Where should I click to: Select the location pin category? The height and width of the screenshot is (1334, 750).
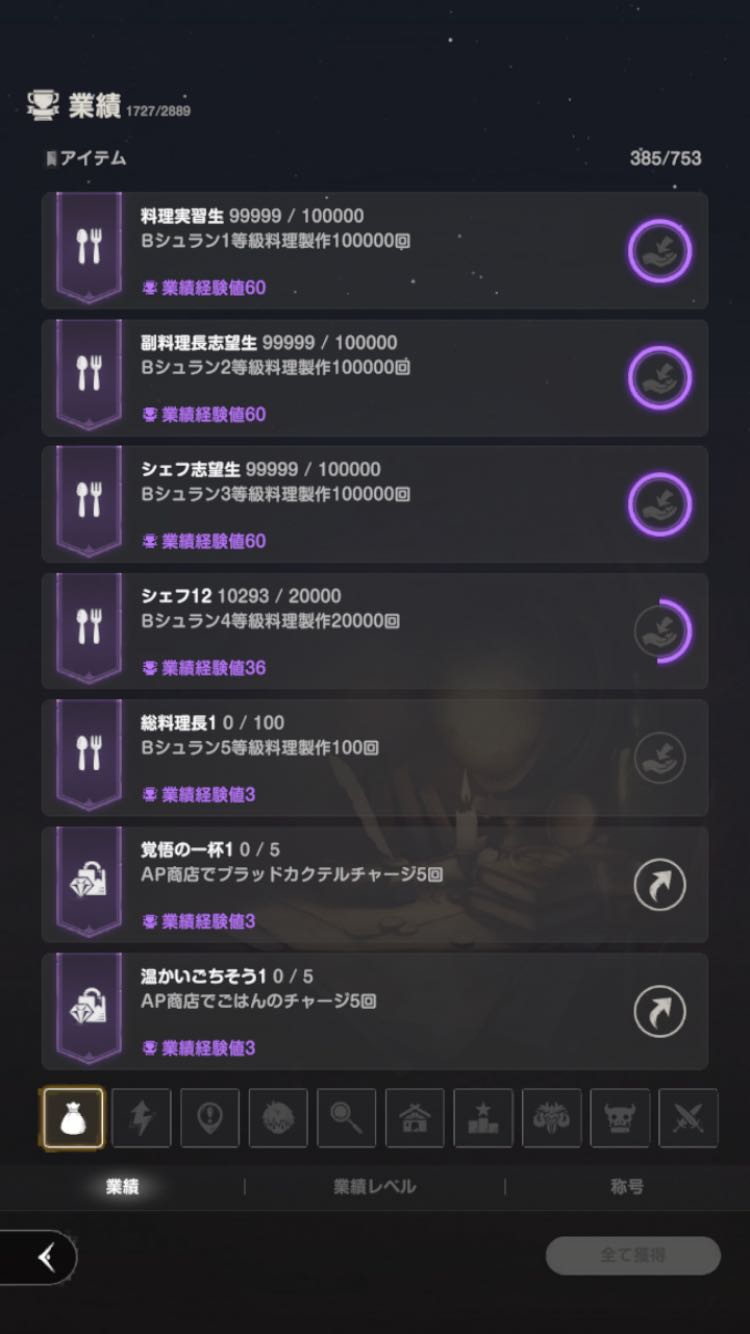pyautogui.click(x=210, y=1118)
